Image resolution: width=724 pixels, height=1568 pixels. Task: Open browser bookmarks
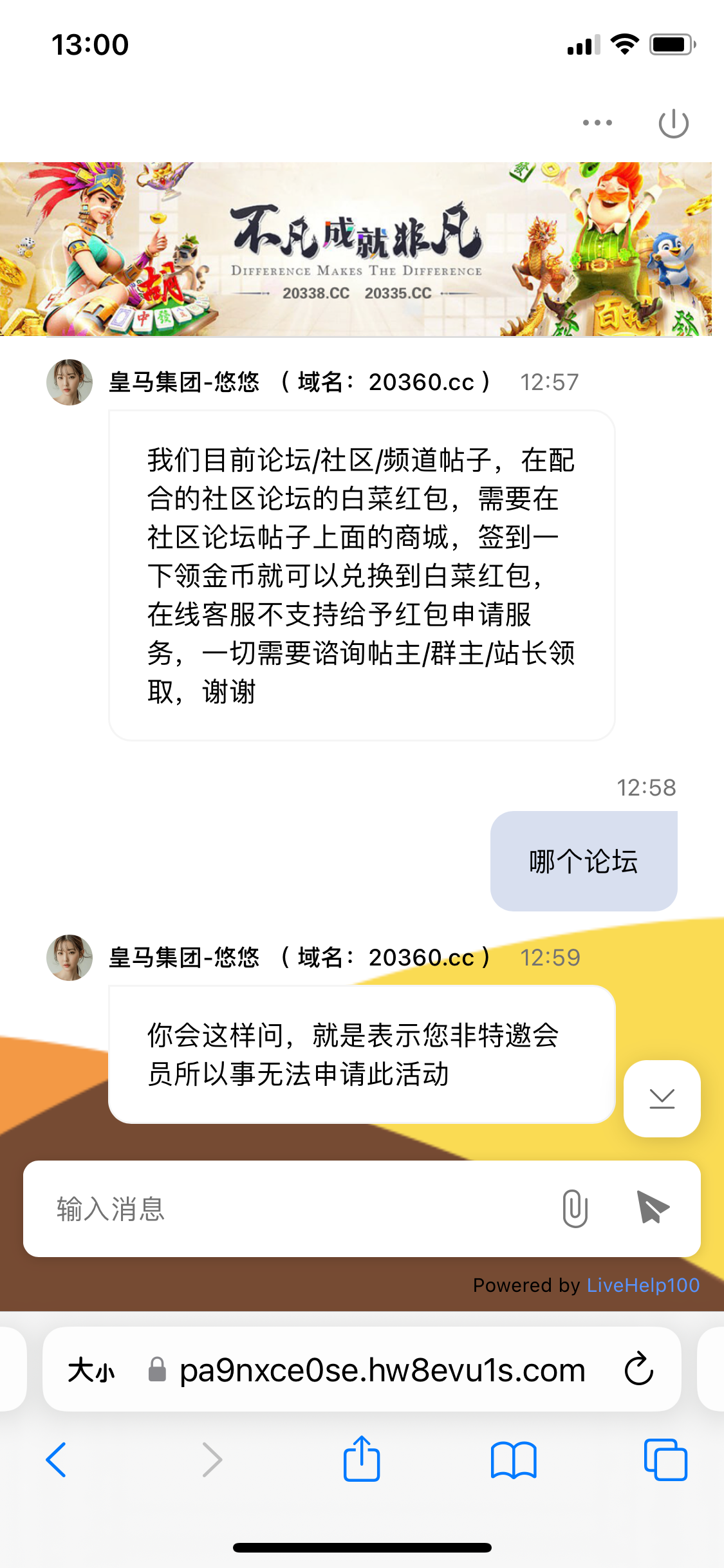click(513, 1459)
